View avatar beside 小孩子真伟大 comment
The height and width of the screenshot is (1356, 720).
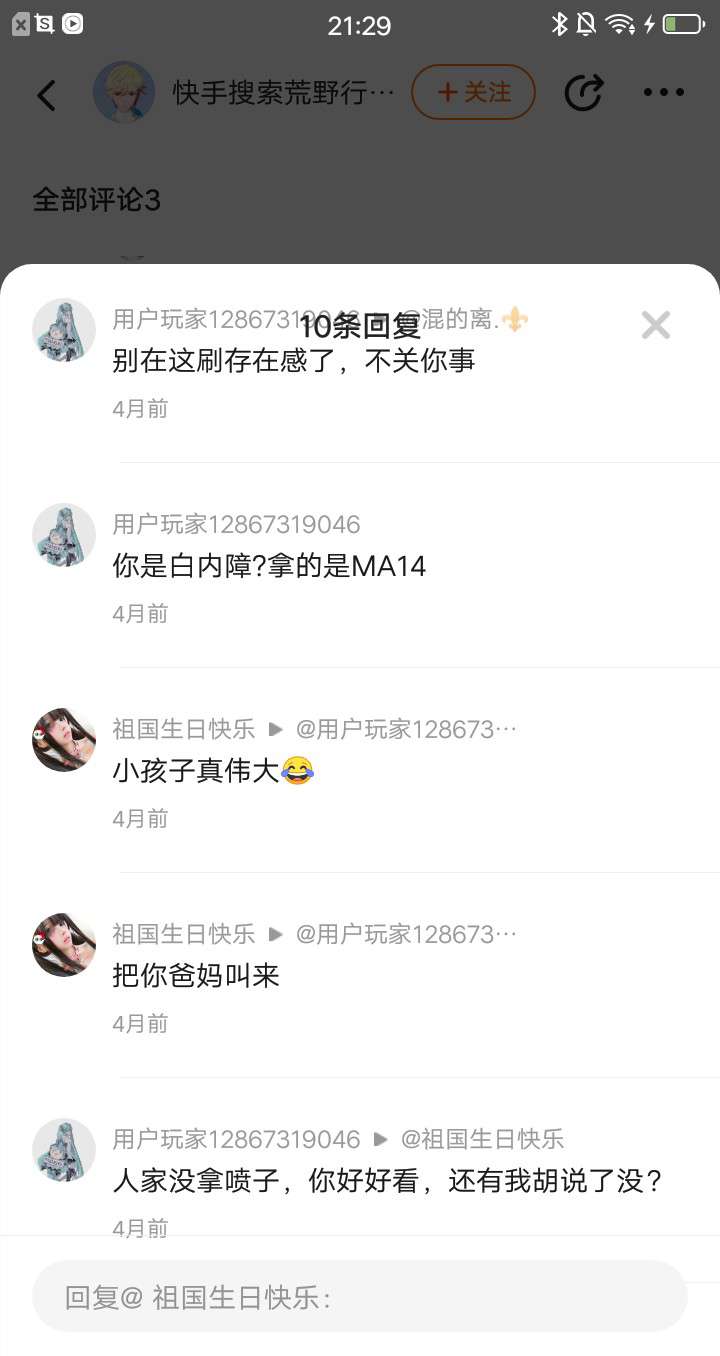point(64,740)
